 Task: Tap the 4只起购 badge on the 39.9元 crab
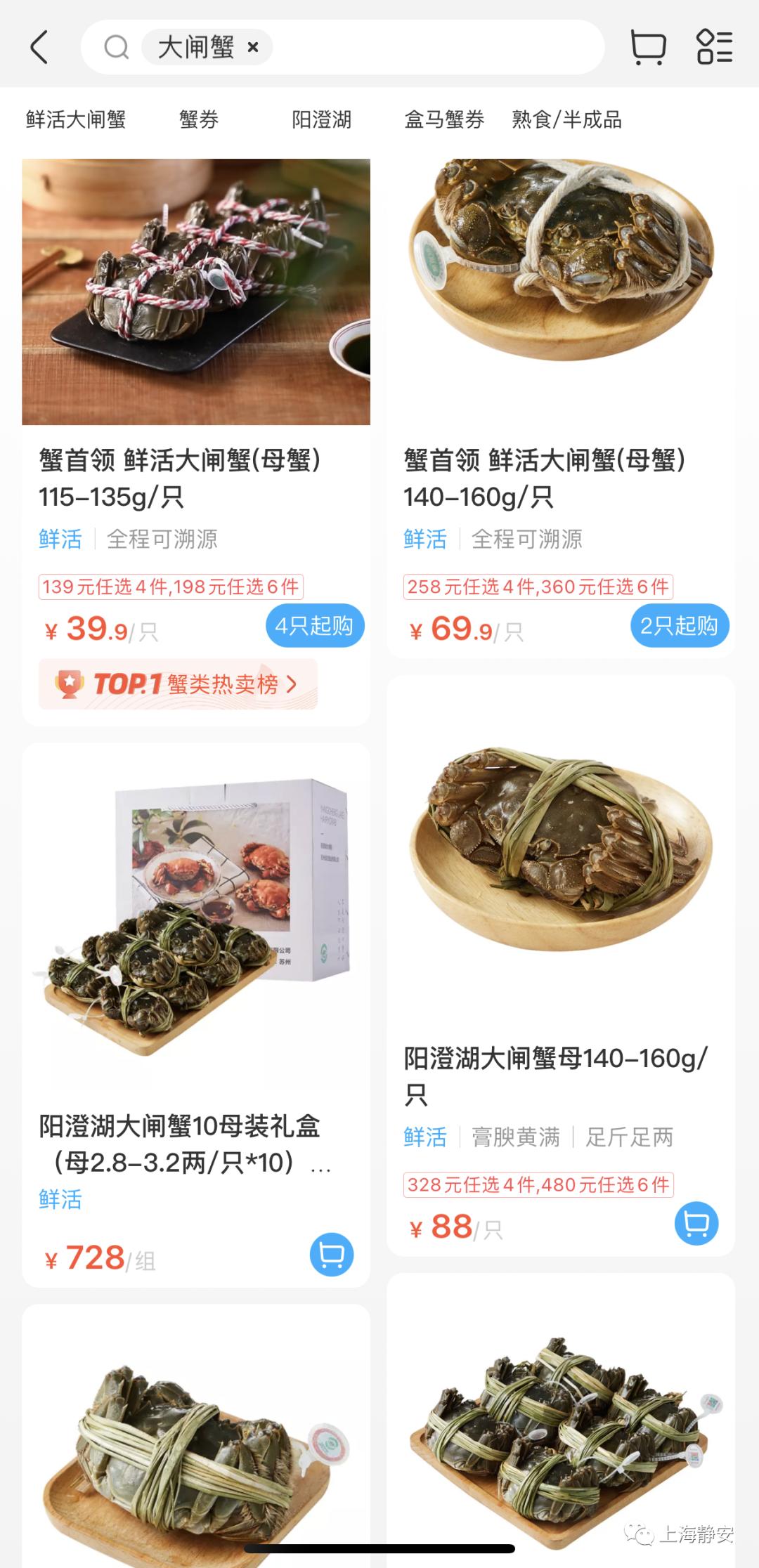pyautogui.click(x=314, y=625)
